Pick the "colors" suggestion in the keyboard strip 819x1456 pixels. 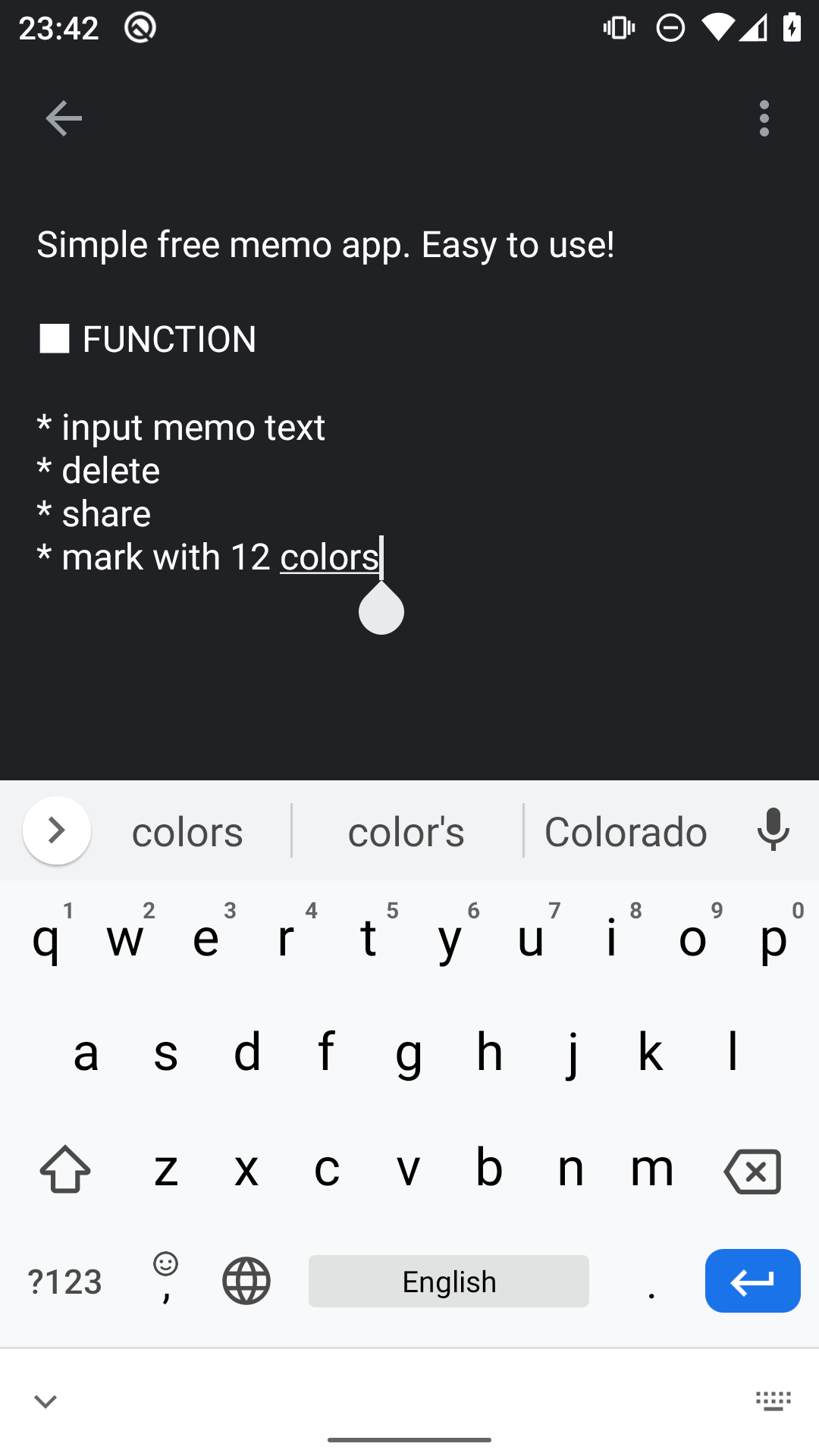[187, 832]
